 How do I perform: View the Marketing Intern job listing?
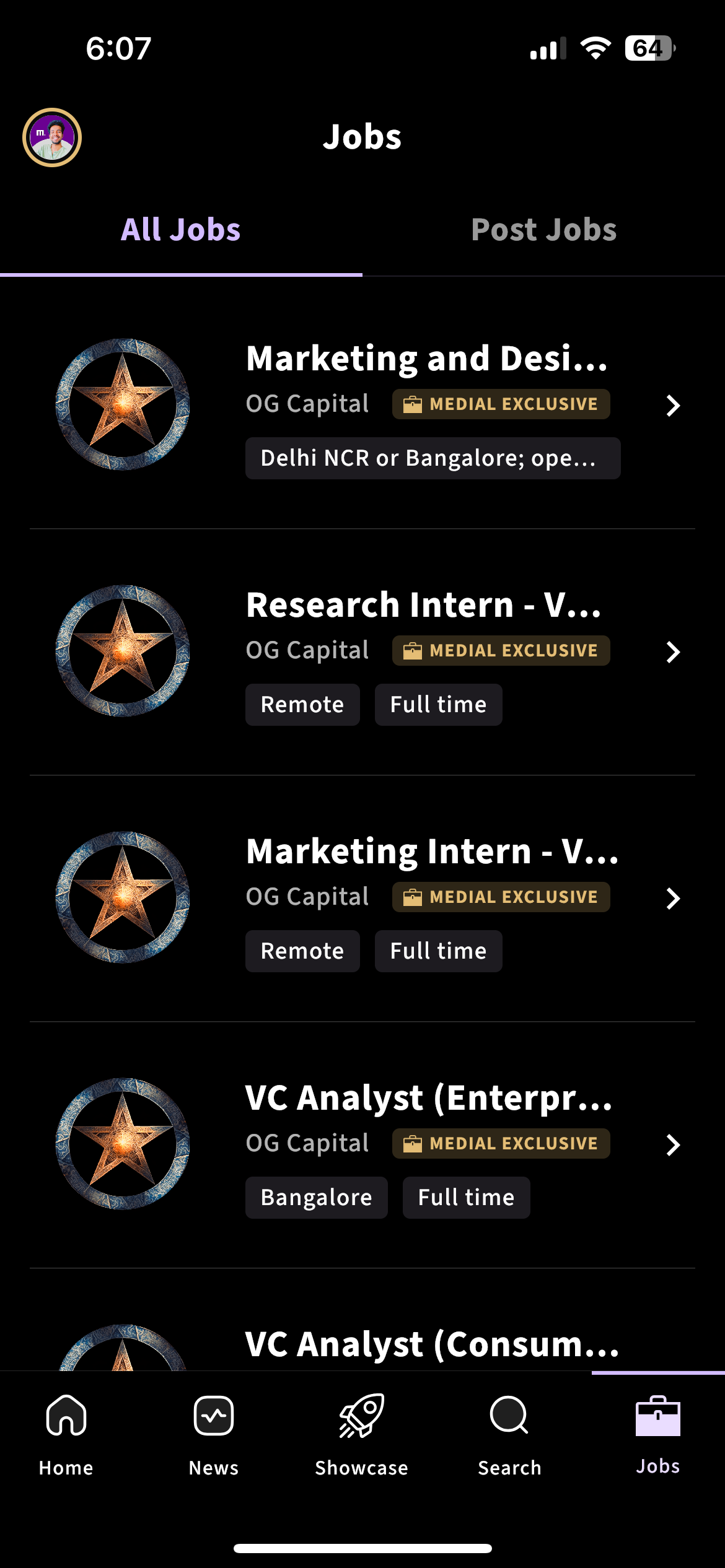[432, 852]
